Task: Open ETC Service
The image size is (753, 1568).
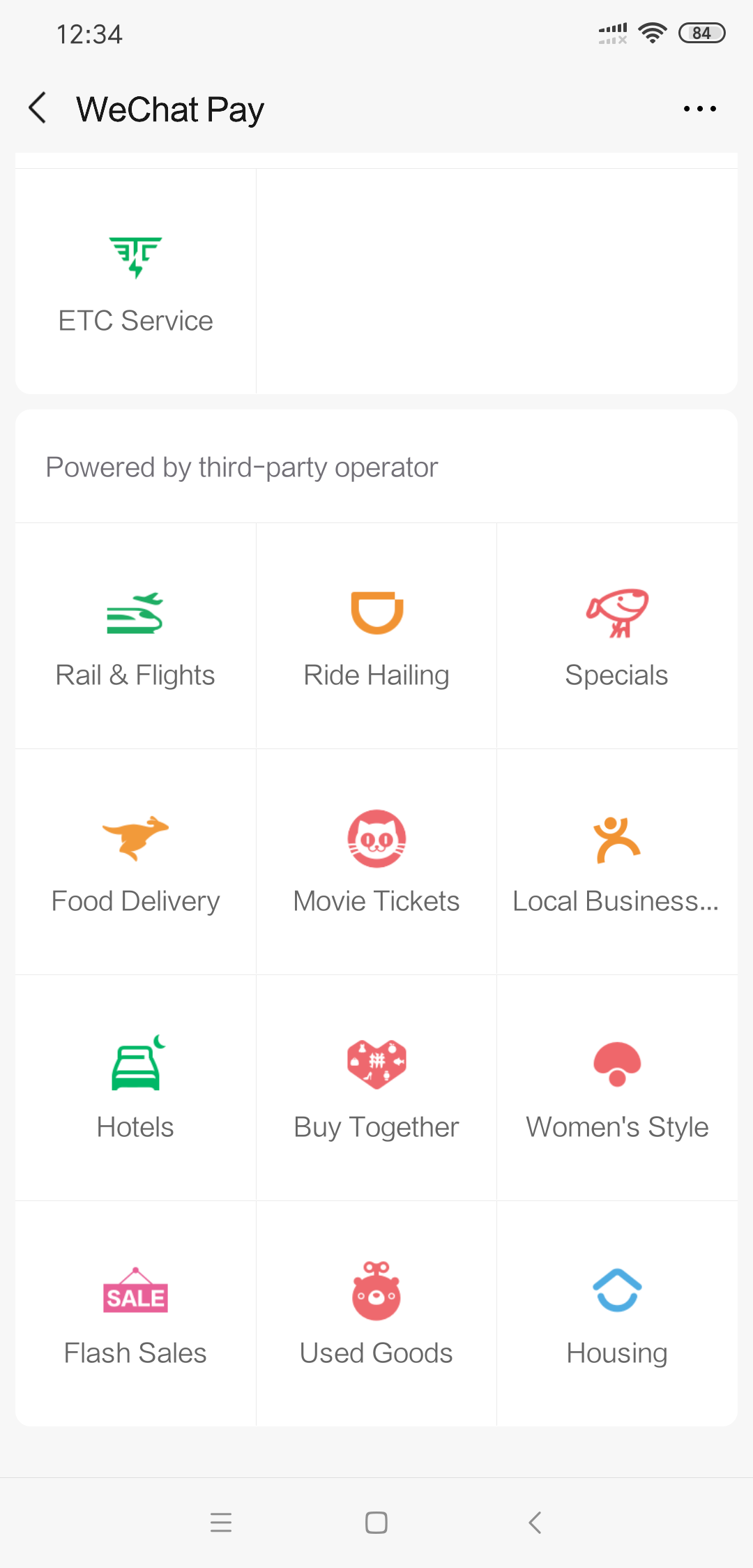Action: pyautogui.click(x=136, y=282)
